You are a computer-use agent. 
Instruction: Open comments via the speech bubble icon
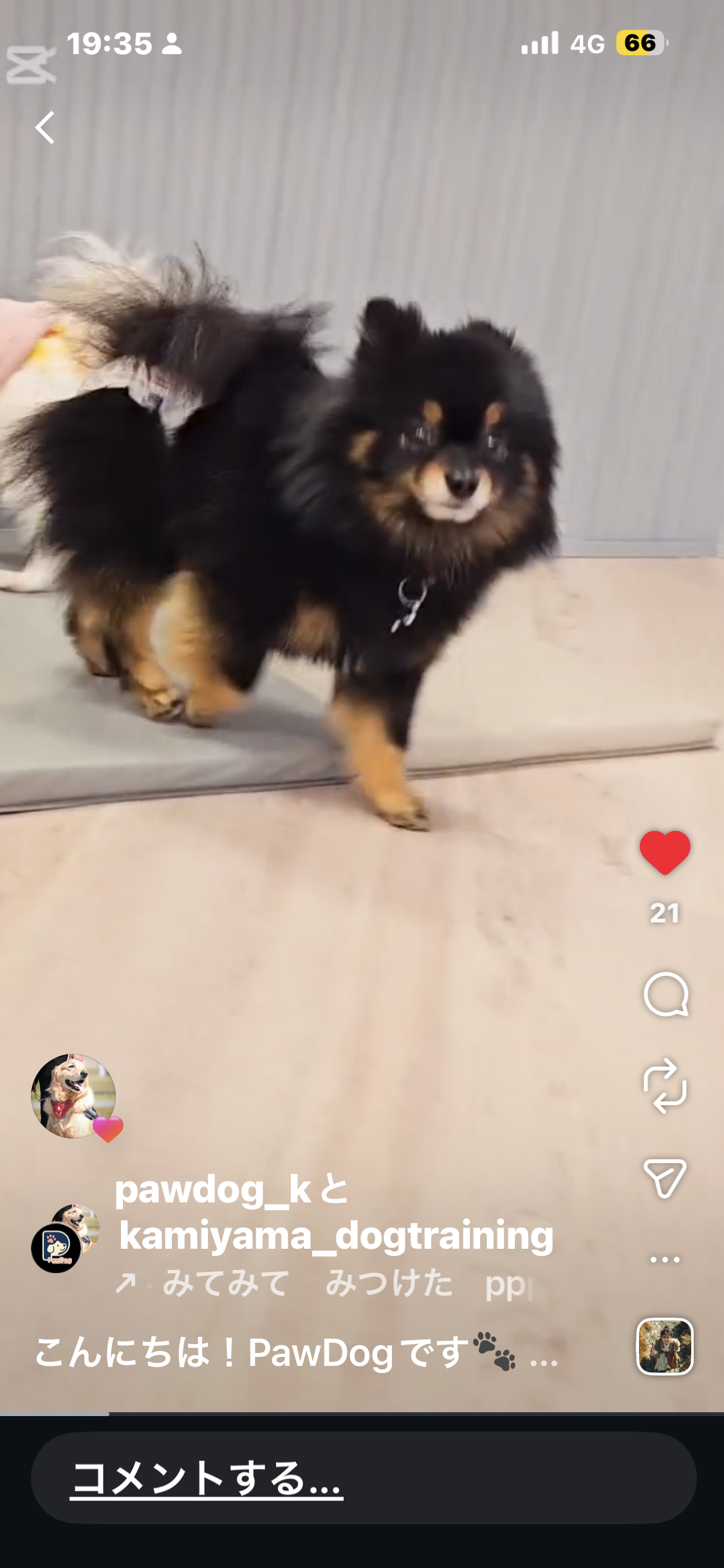(x=665, y=994)
